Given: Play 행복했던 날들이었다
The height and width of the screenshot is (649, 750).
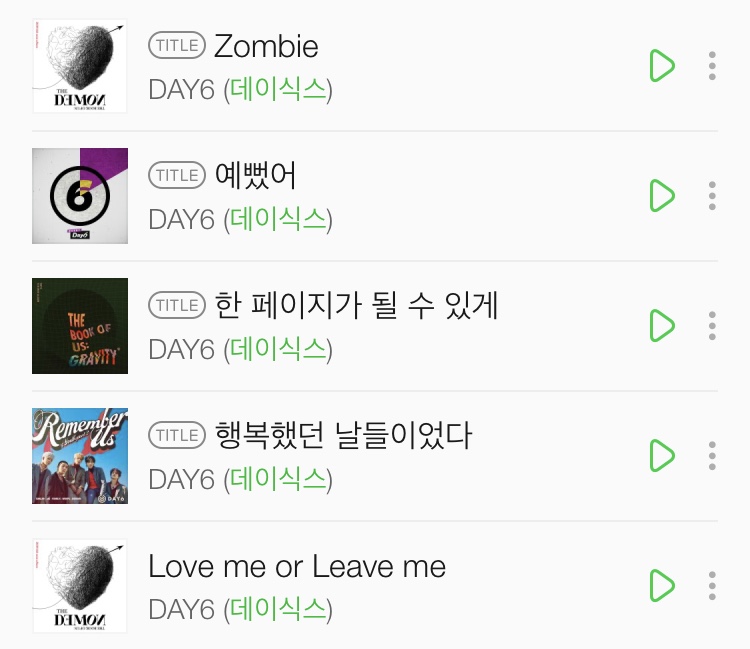Looking at the screenshot, I should 661,456.
